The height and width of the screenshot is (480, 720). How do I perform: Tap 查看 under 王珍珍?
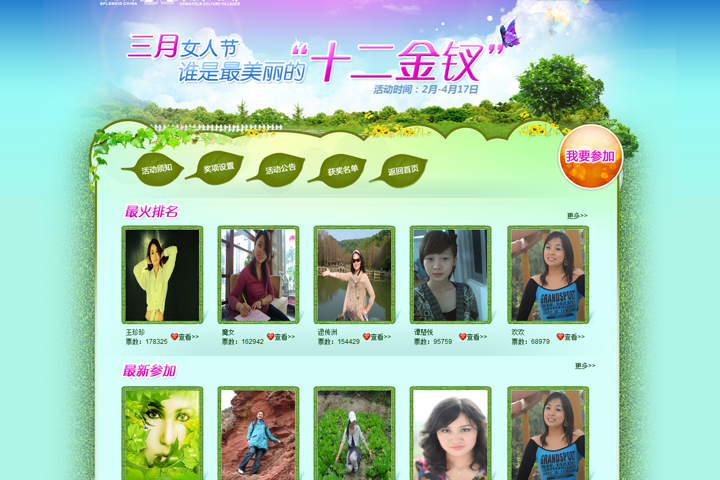[185, 337]
